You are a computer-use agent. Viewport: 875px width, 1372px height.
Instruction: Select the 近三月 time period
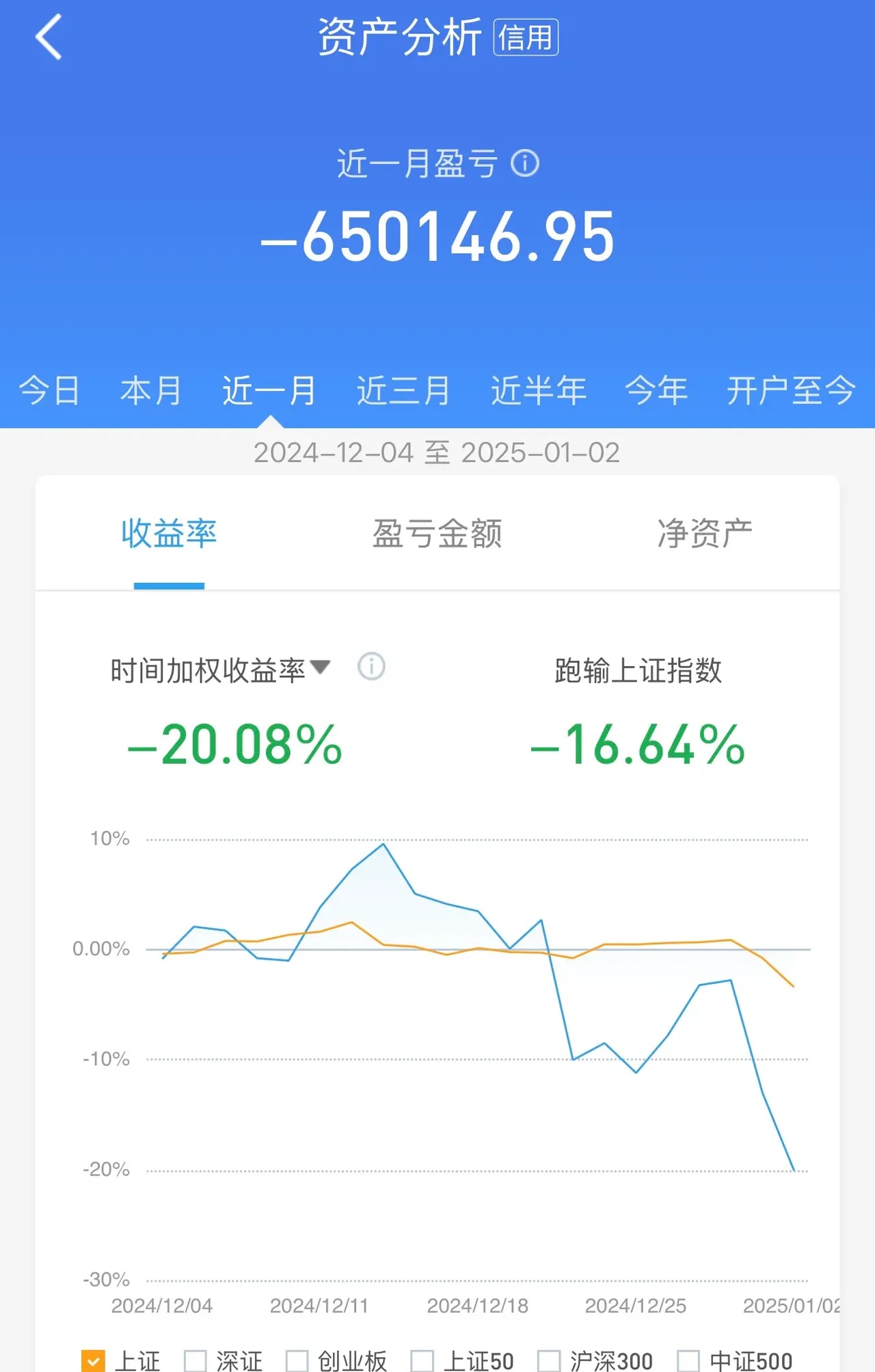(x=403, y=389)
